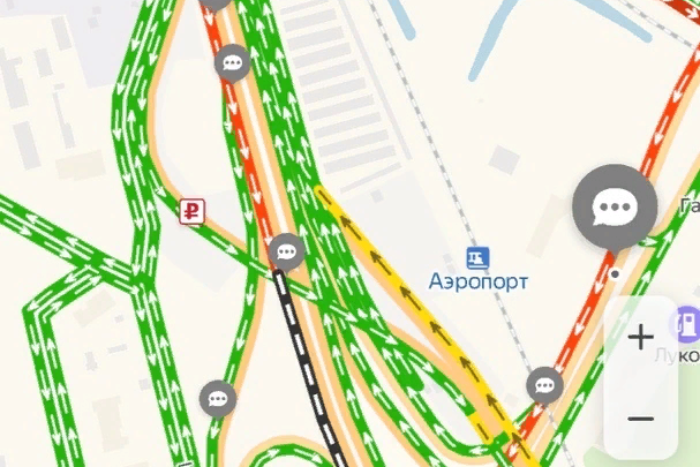
Task: Open the Аэропорт station marker
Action: pyautogui.click(x=478, y=258)
